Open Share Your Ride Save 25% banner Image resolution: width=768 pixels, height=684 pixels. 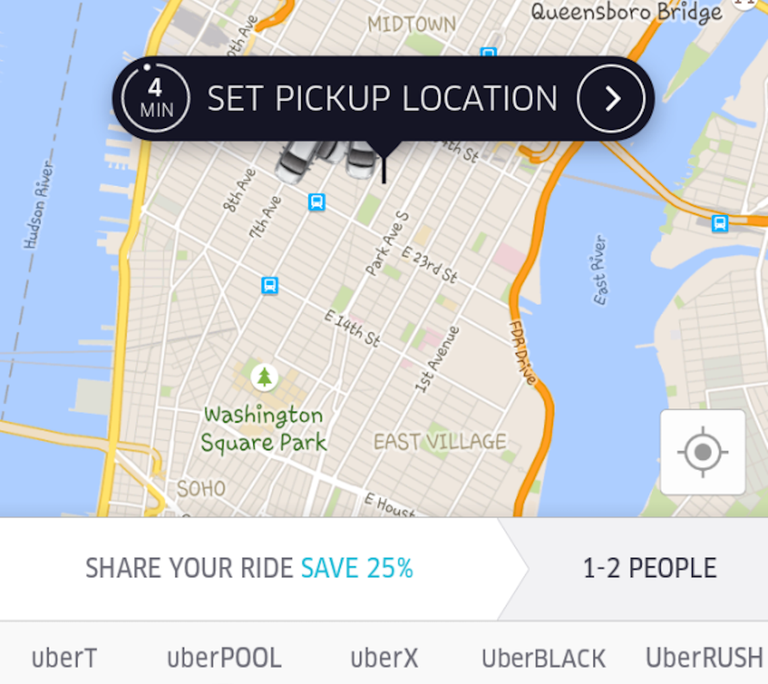pos(249,569)
